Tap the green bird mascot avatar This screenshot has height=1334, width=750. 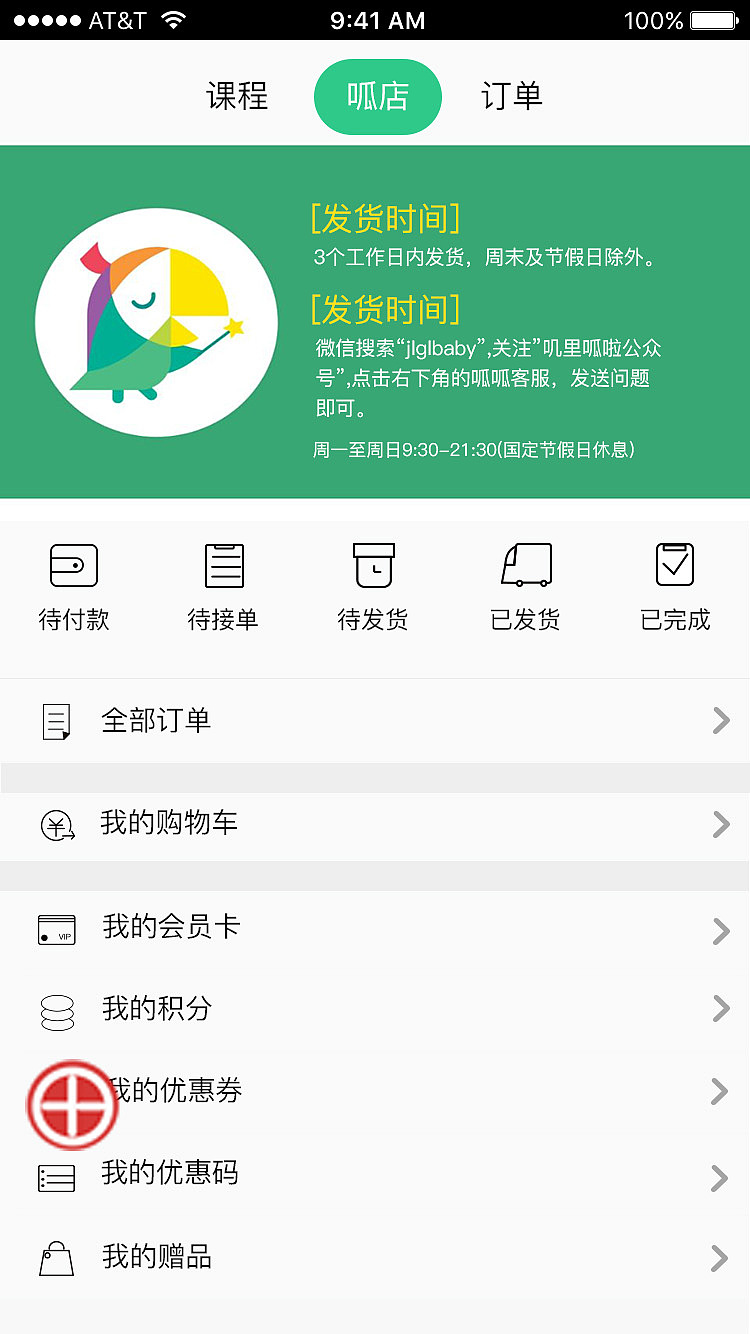(155, 322)
